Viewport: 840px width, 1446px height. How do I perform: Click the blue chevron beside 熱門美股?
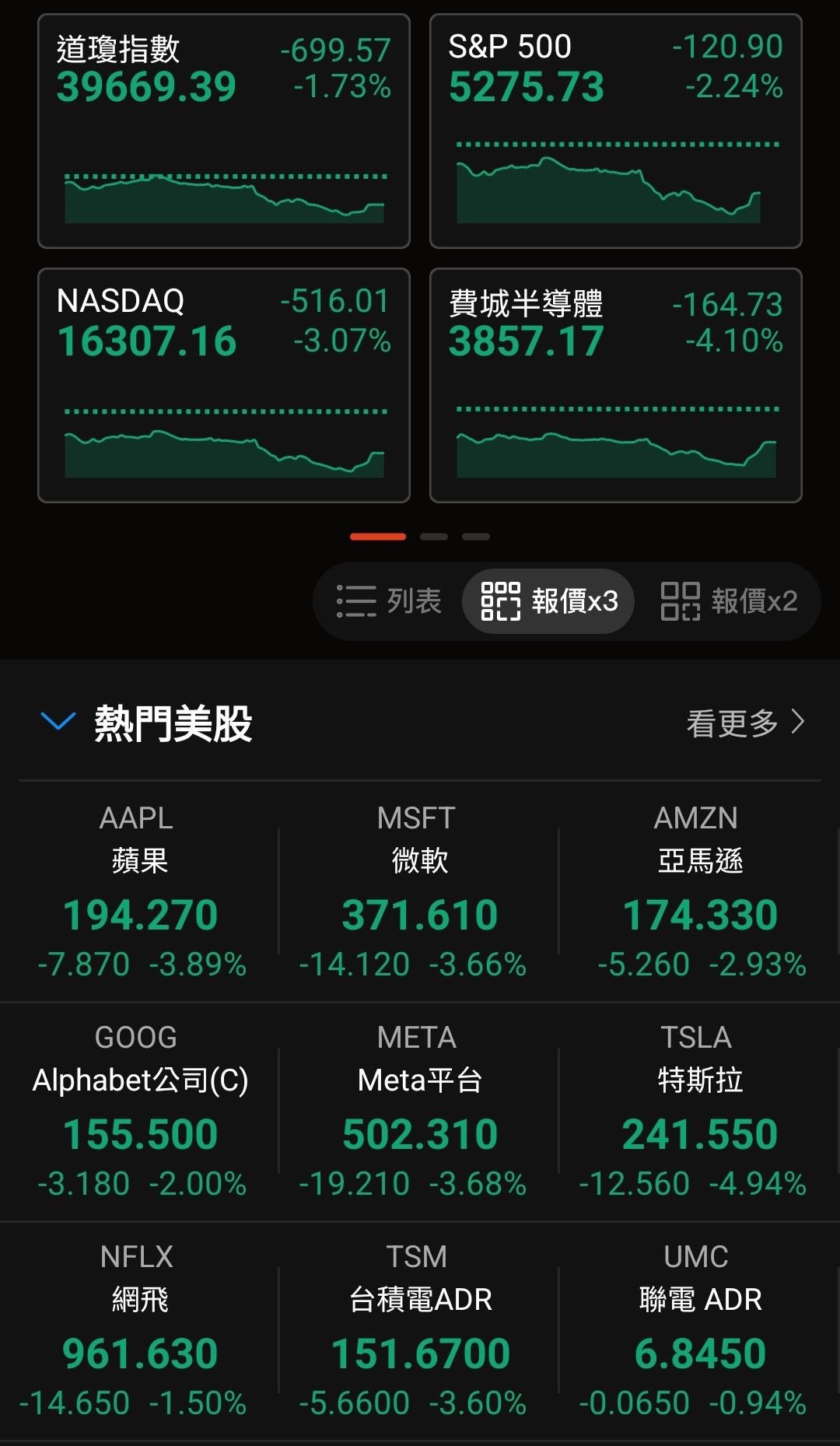click(56, 723)
